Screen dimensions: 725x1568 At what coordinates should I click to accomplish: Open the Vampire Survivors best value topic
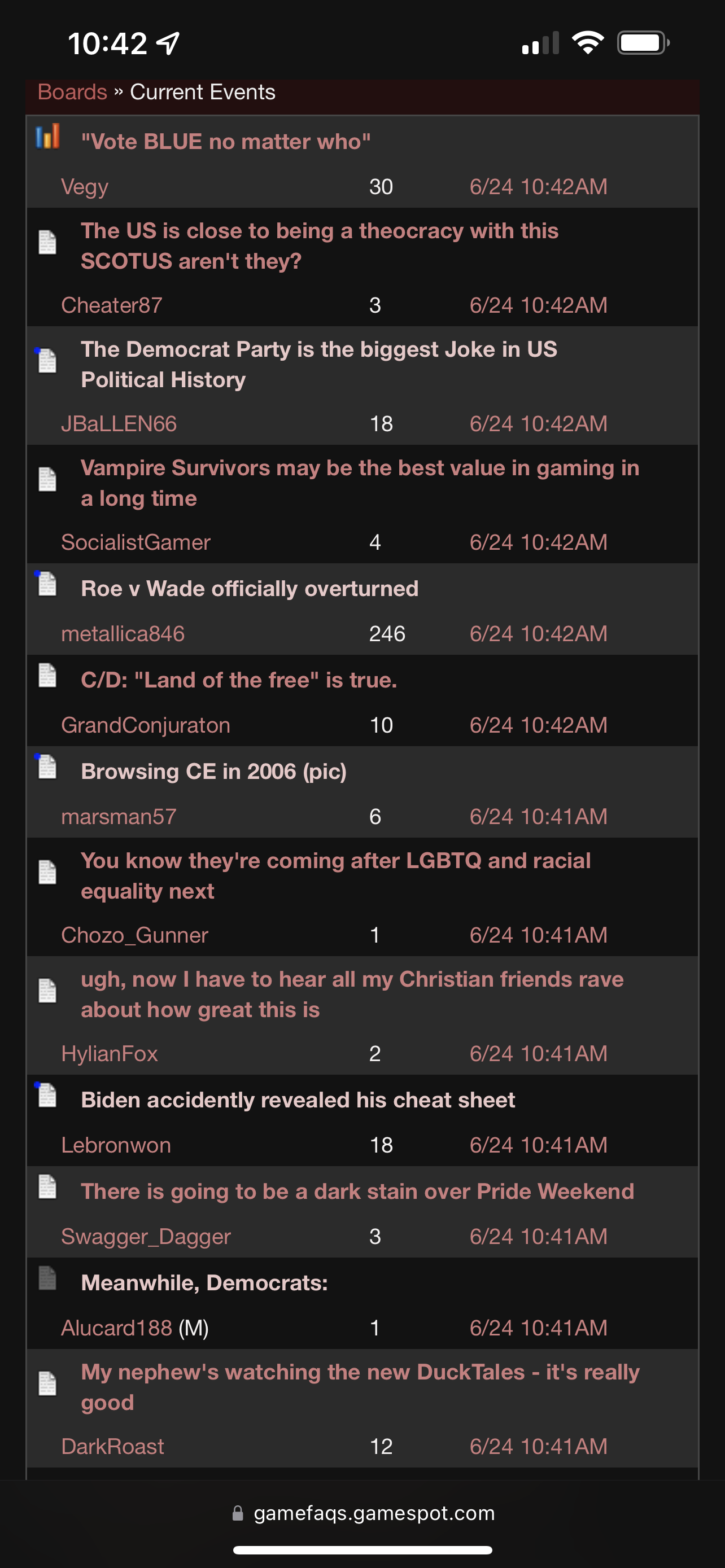pyautogui.click(x=360, y=483)
